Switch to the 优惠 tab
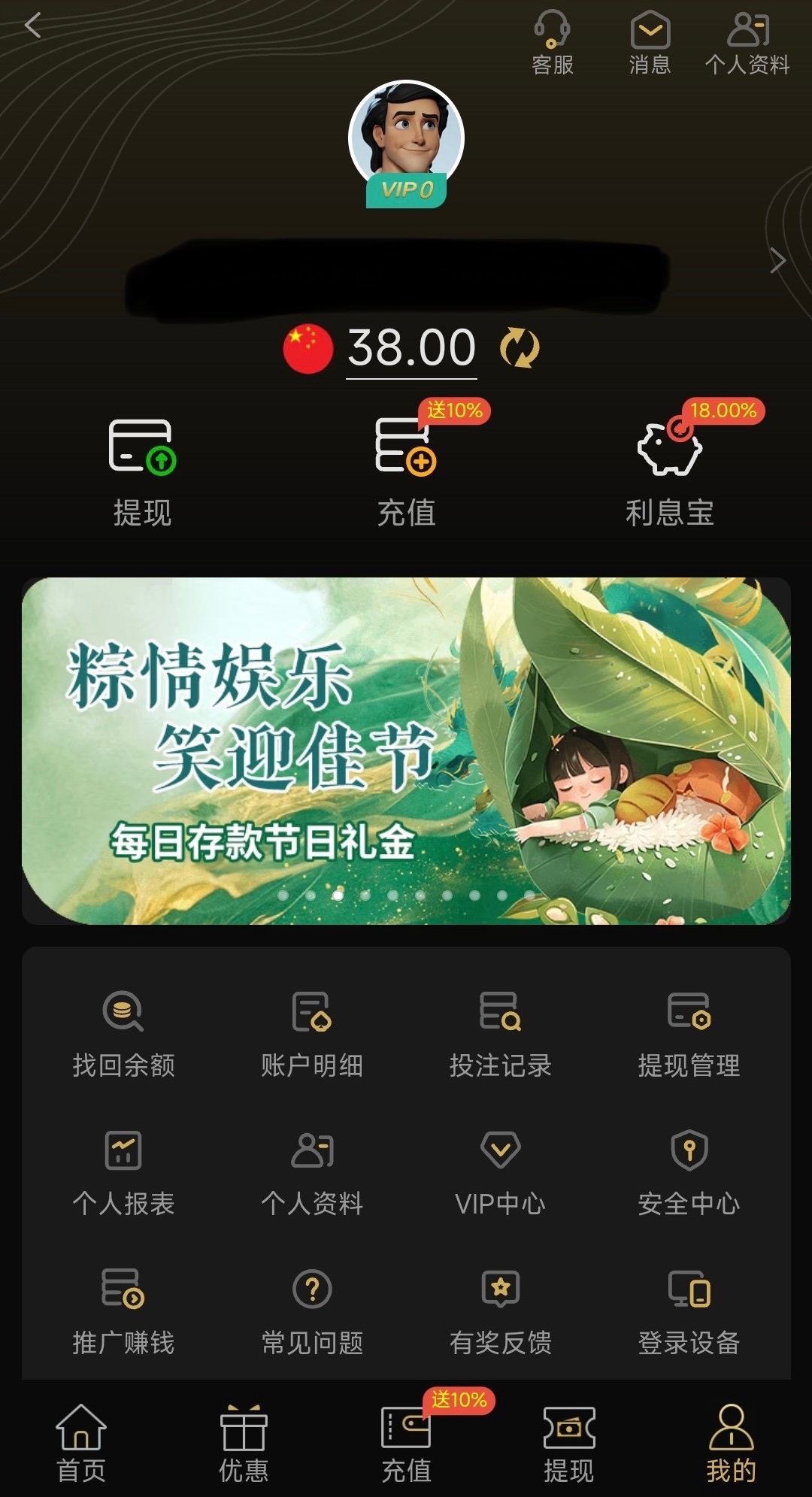This screenshot has width=812, height=1497. click(244, 1444)
